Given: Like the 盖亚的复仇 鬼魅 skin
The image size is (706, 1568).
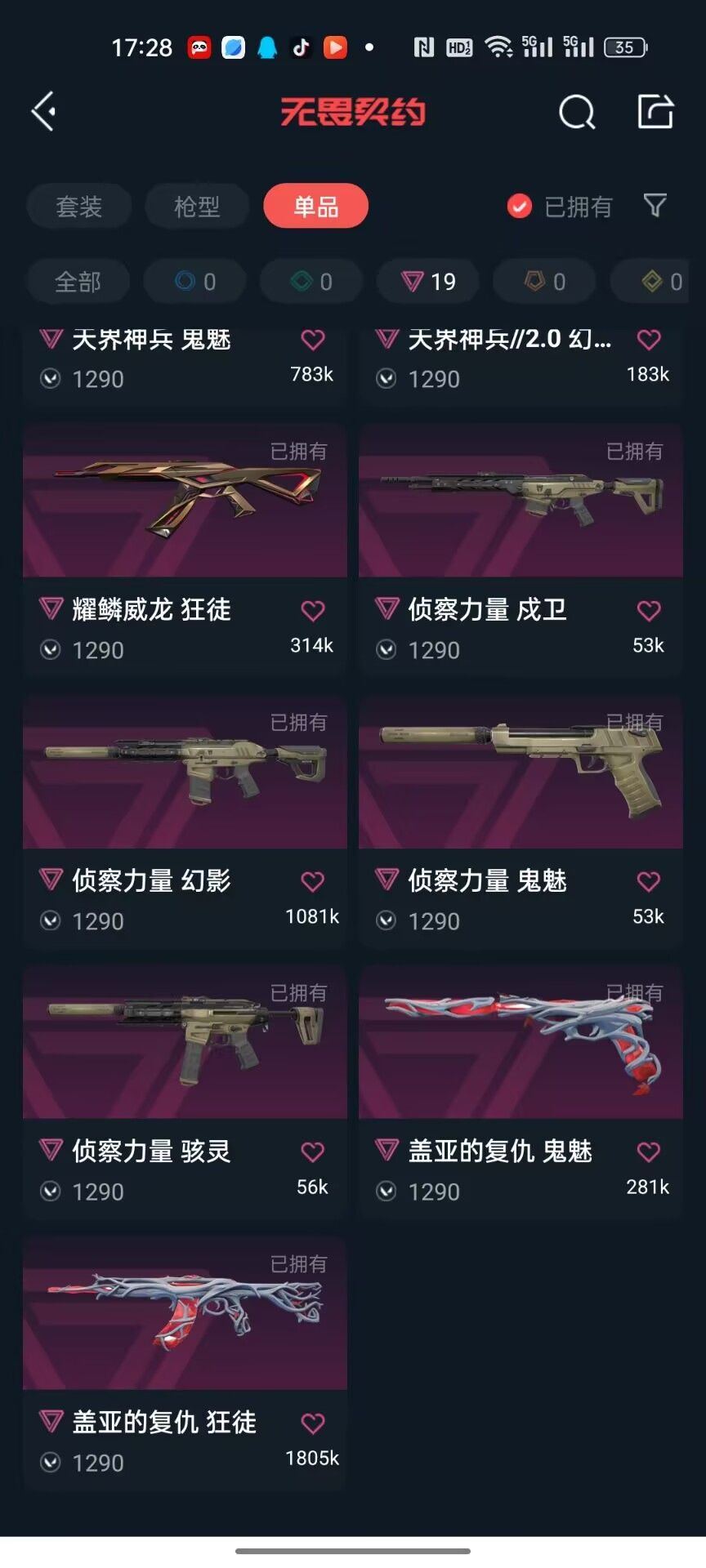Looking at the screenshot, I should (649, 1151).
